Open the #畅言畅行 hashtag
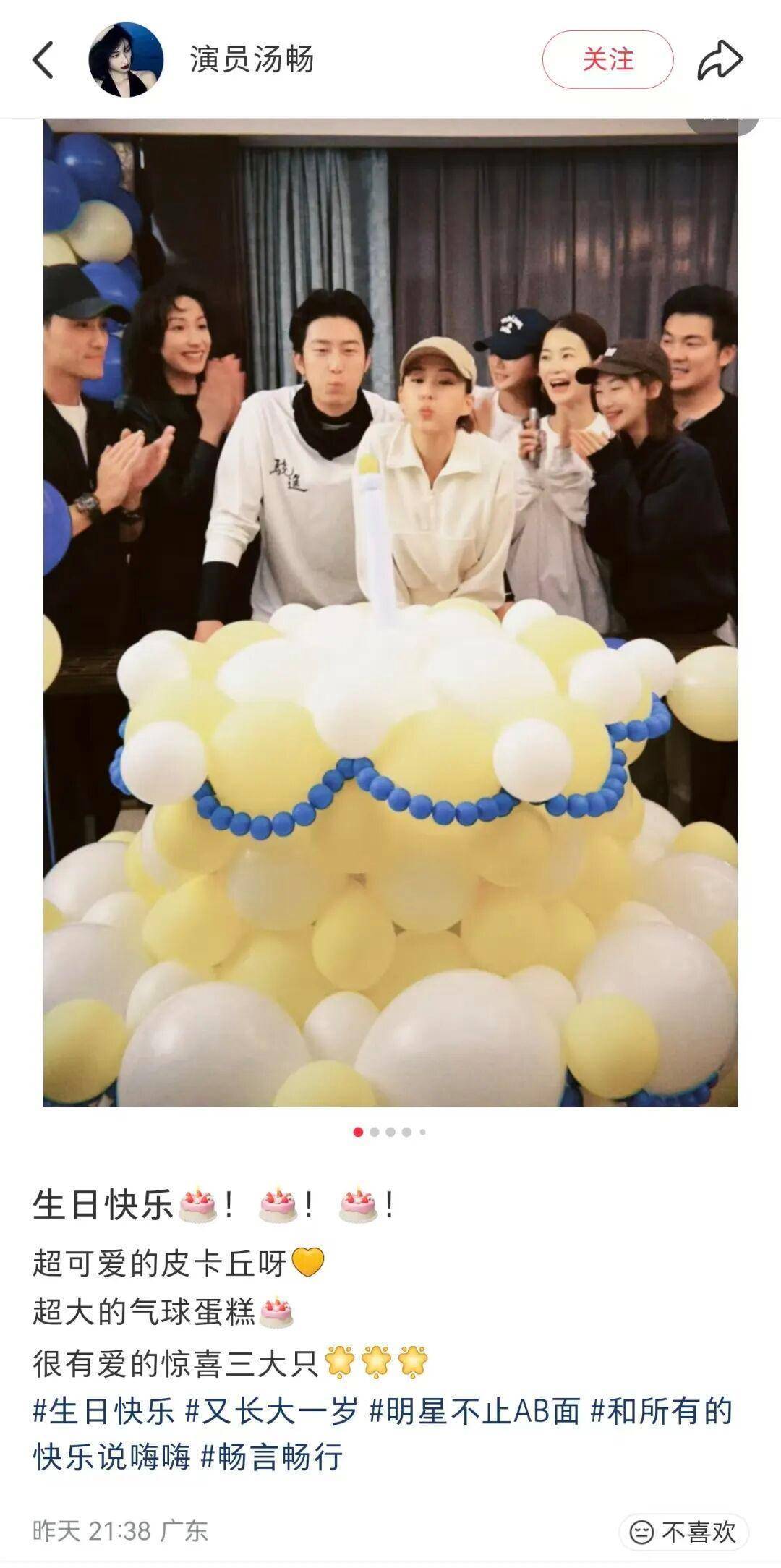The height and width of the screenshot is (1568, 781). pyautogui.click(x=271, y=1457)
